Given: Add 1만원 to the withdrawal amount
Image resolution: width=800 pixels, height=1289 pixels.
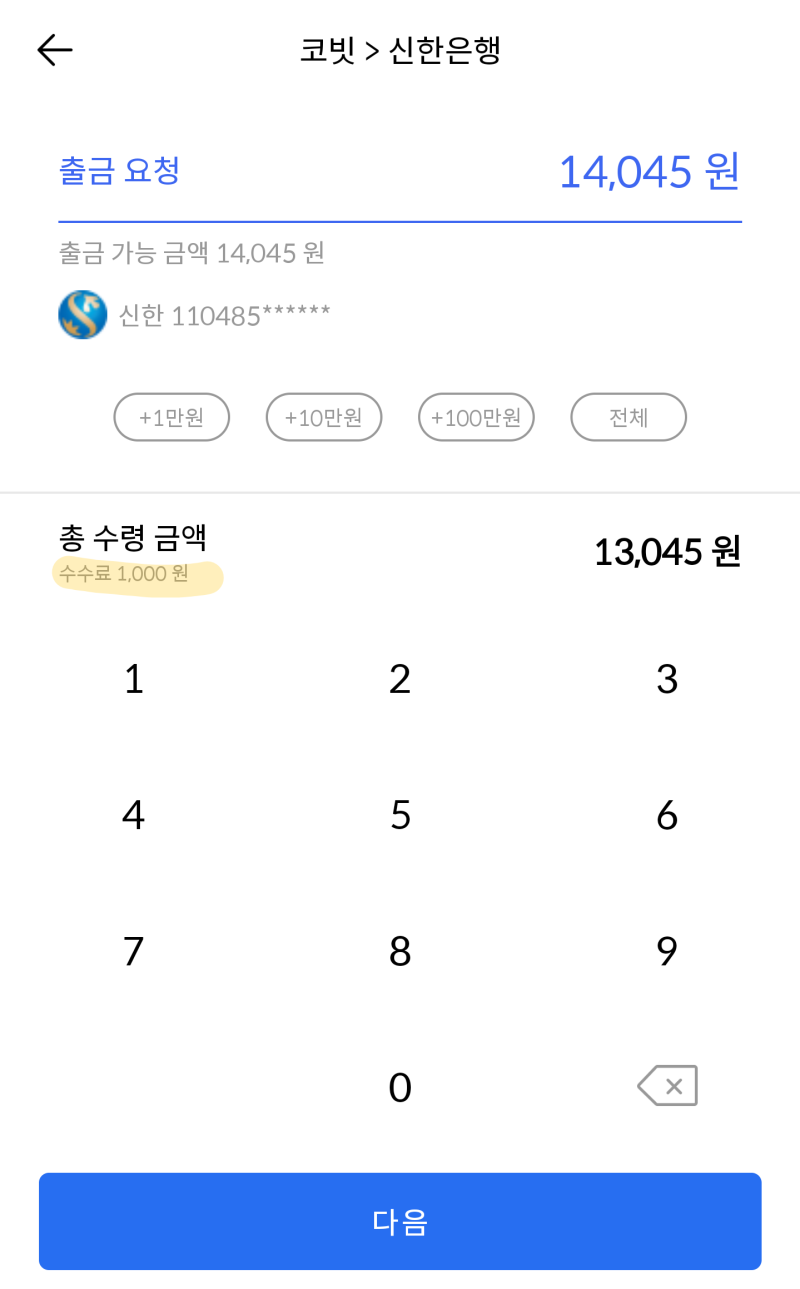Looking at the screenshot, I should click(x=171, y=417).
